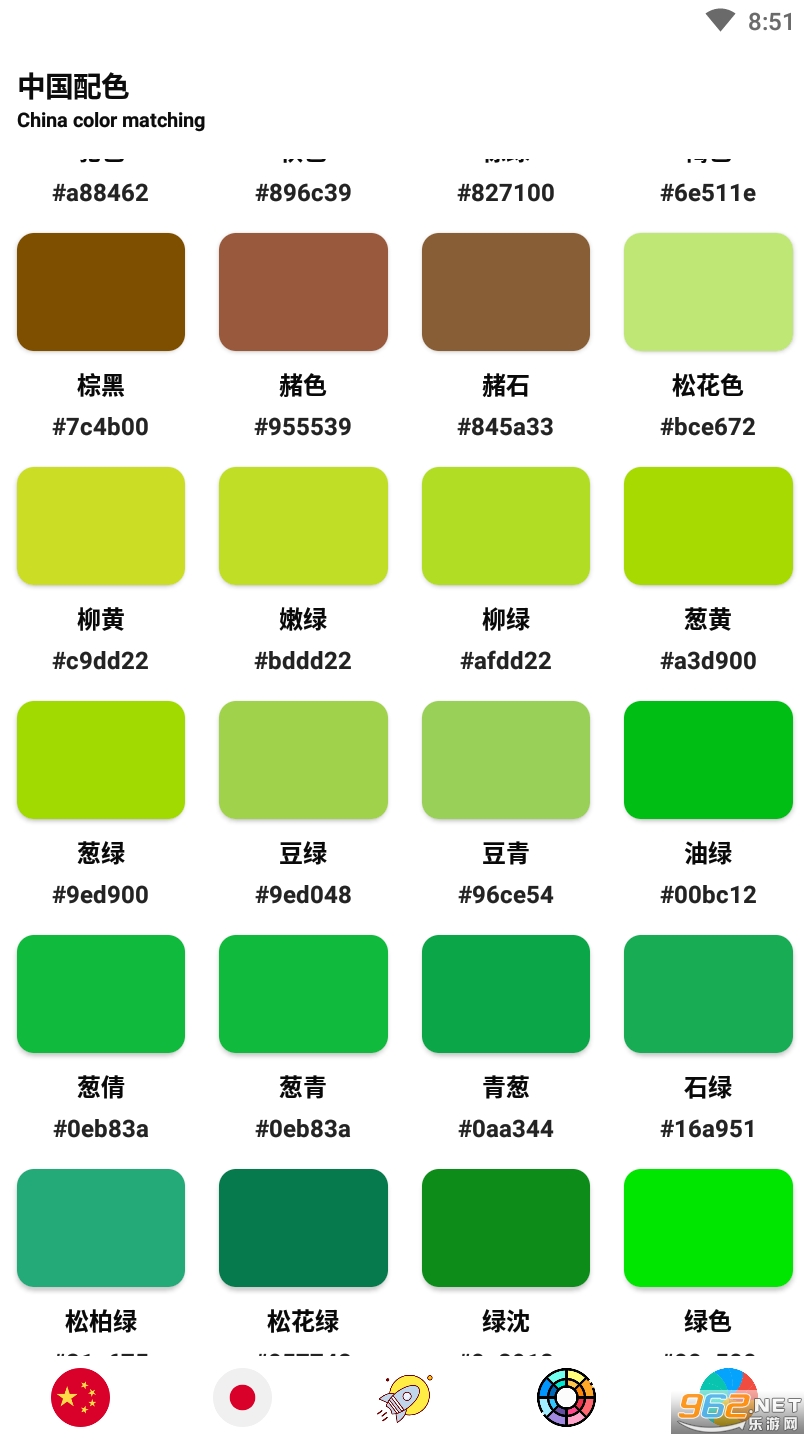The width and height of the screenshot is (810, 1440).
Task: Switch to the Japan flag tab
Action: [242, 1397]
